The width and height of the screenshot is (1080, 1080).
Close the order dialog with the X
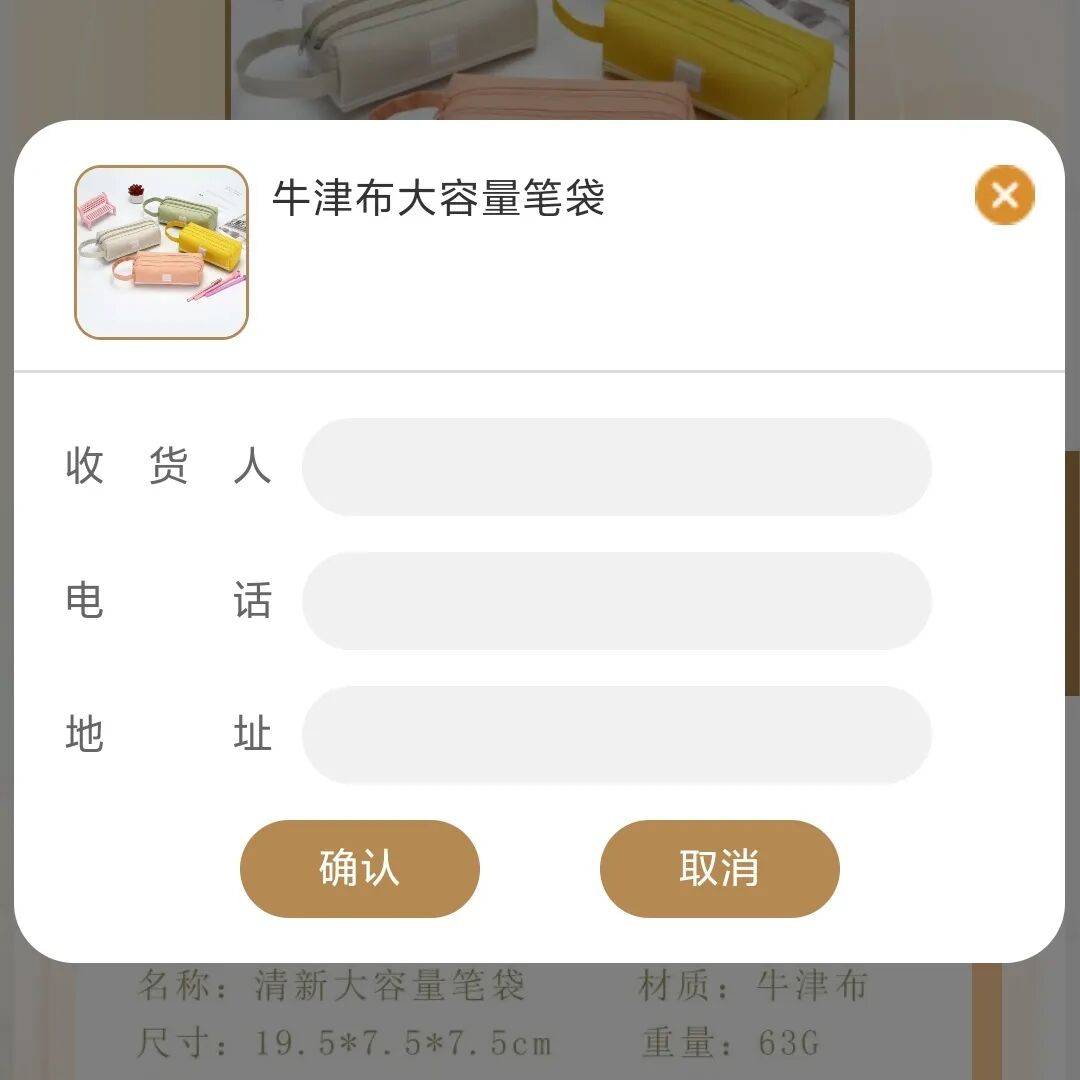click(x=1004, y=194)
